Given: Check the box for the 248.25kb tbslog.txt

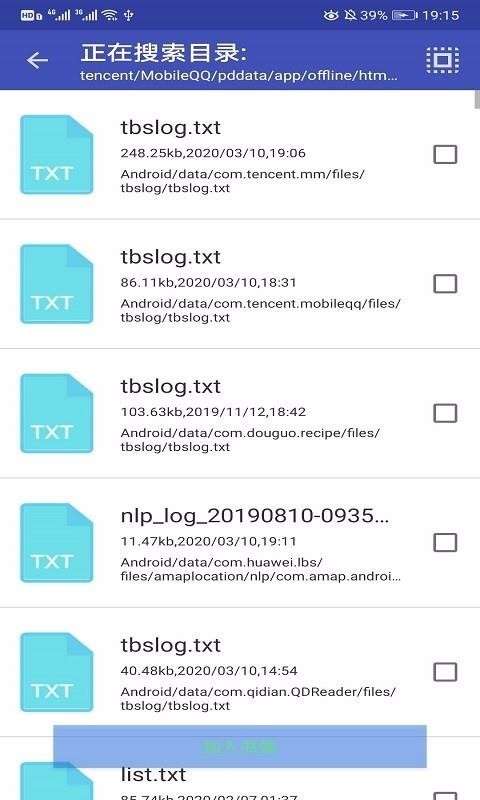Looking at the screenshot, I should (x=445, y=154).
